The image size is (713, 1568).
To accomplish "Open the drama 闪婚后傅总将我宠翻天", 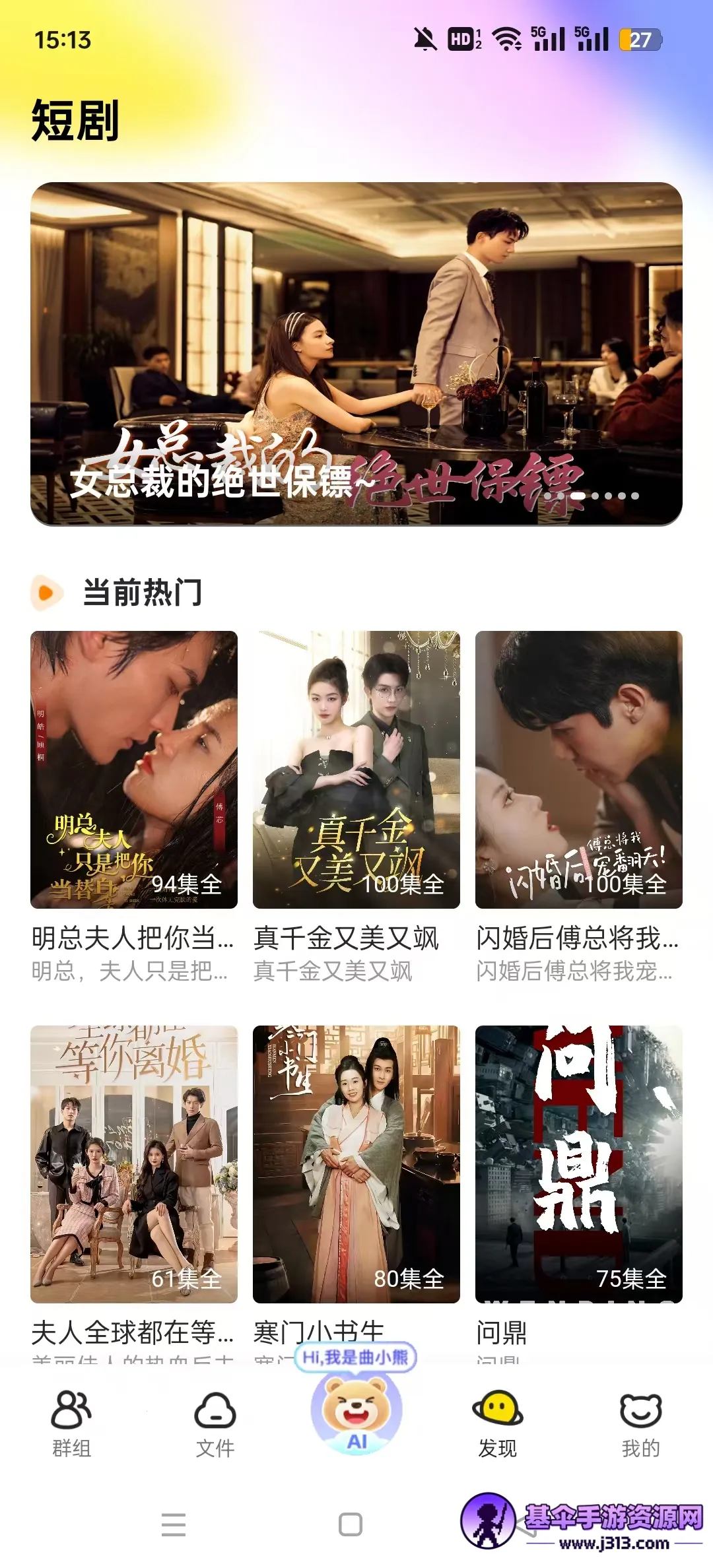I will (579, 769).
